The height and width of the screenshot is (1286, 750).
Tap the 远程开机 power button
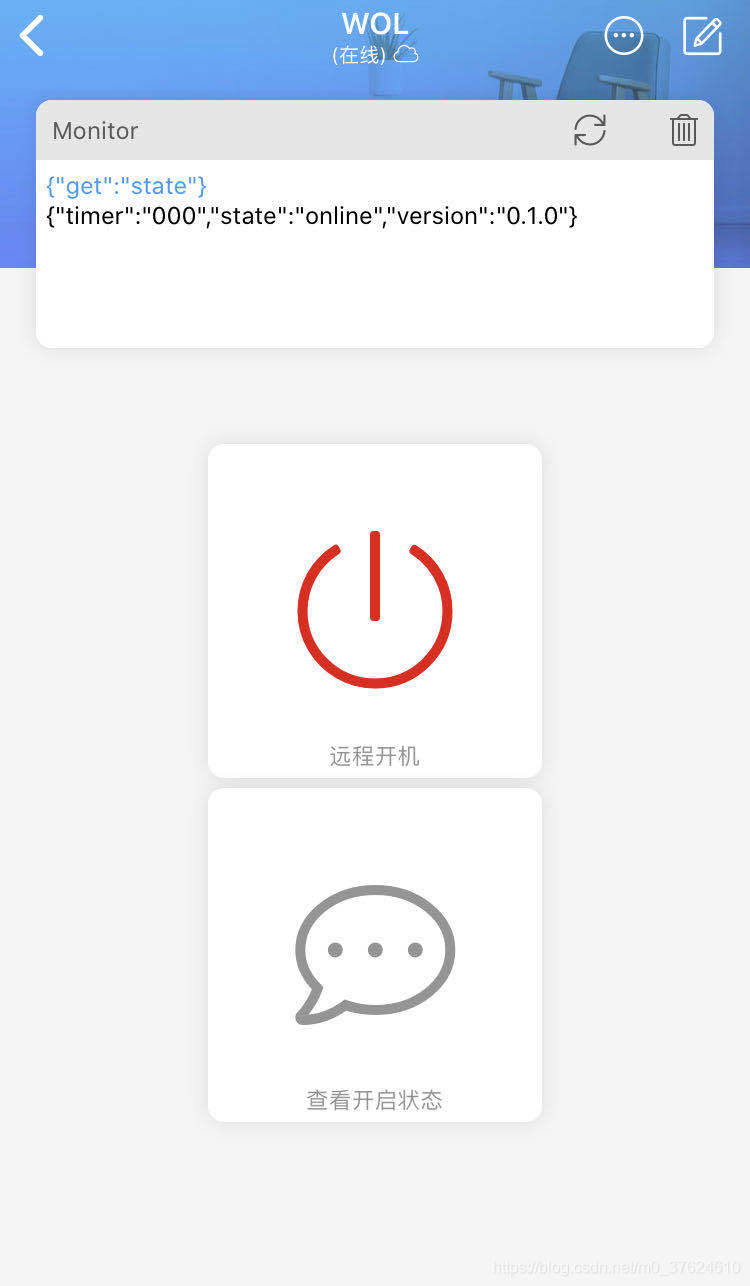tap(375, 610)
